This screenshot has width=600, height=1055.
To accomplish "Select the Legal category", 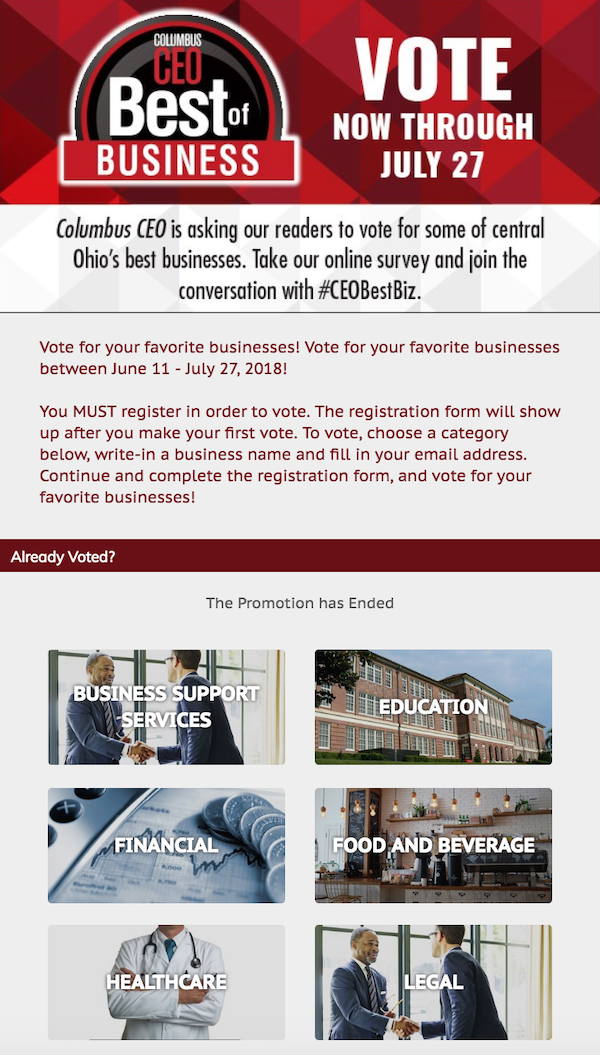I will 433,982.
